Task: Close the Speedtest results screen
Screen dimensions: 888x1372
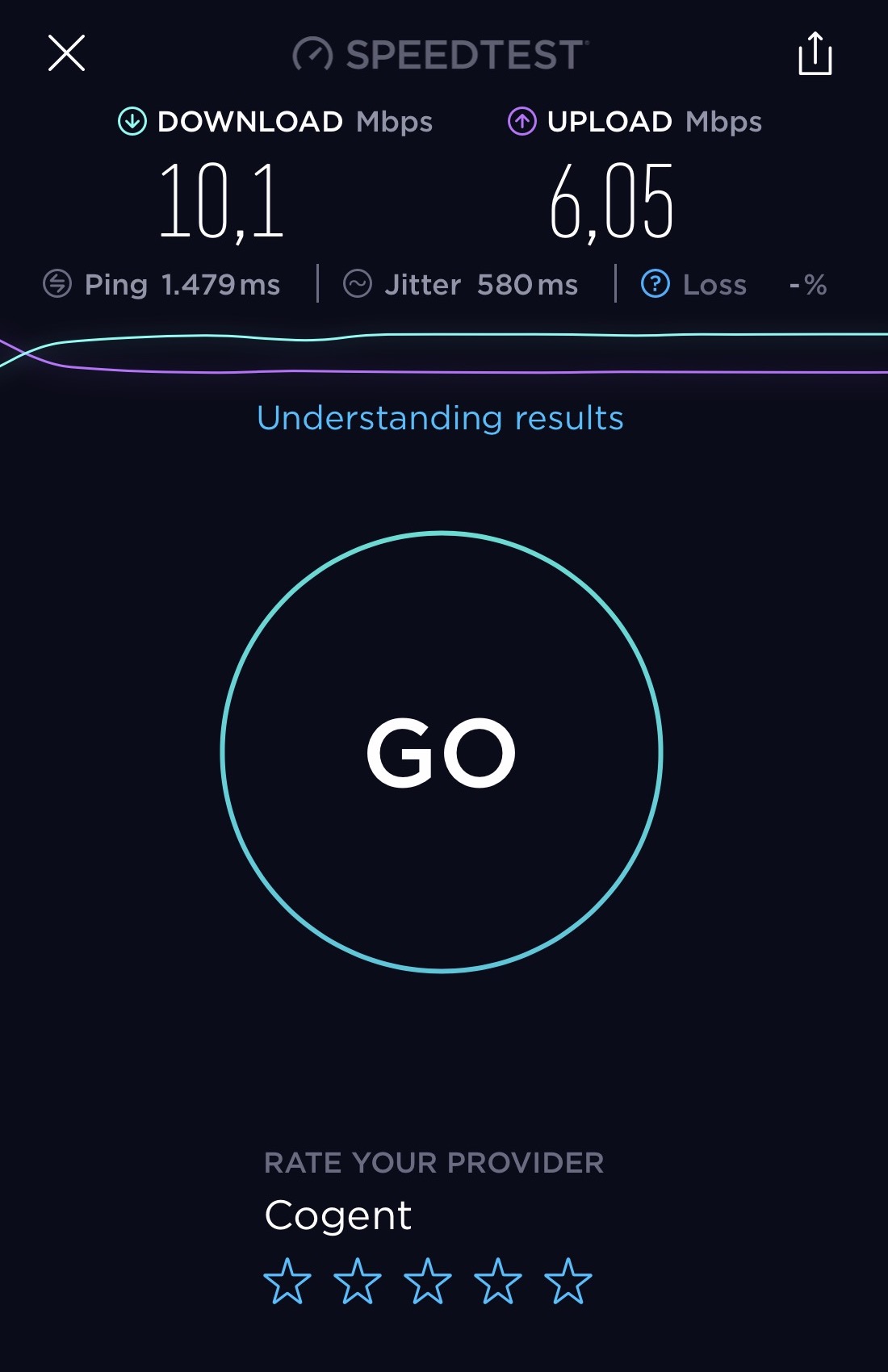Action: coord(66,54)
